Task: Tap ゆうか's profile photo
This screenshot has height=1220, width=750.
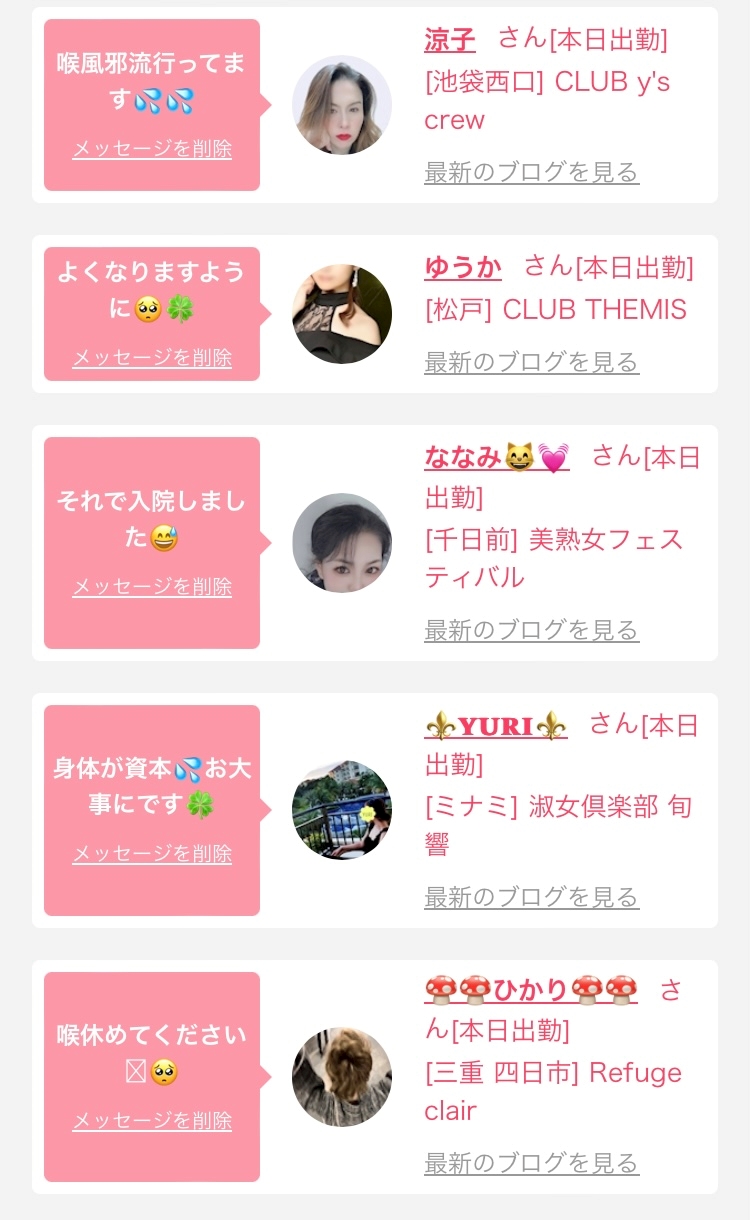Action: tap(342, 314)
